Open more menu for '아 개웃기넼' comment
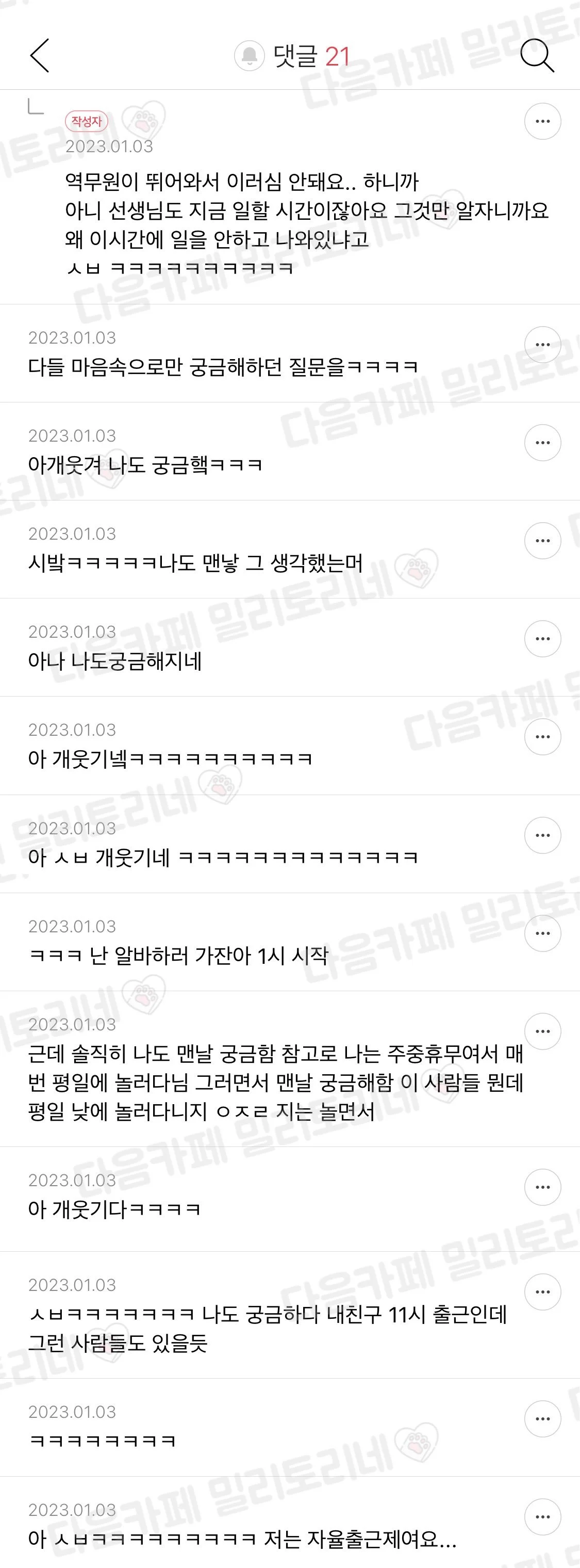 click(x=542, y=736)
